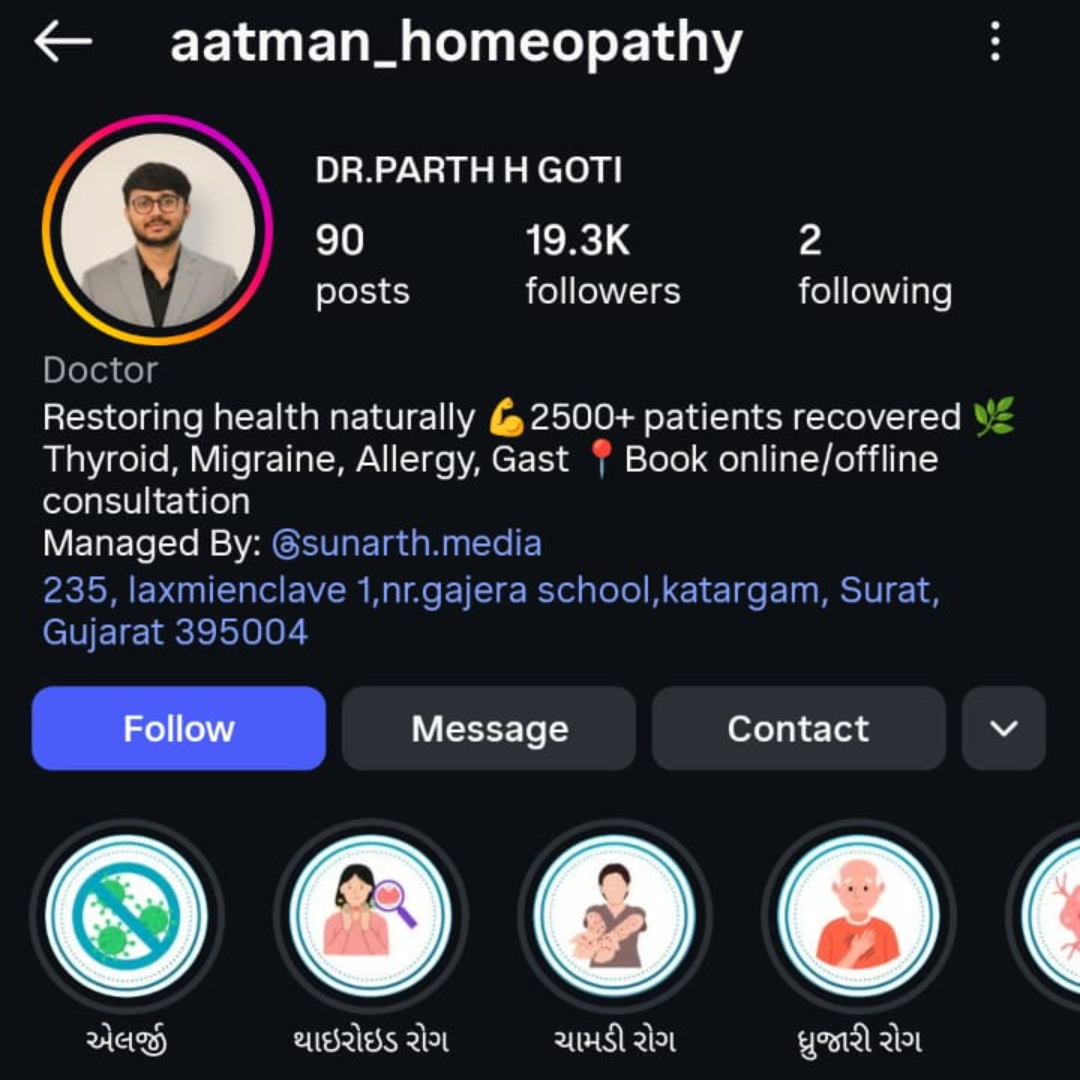This screenshot has width=1080, height=1080.
Task: Open the three-dot overflow menu
Action: [994, 43]
